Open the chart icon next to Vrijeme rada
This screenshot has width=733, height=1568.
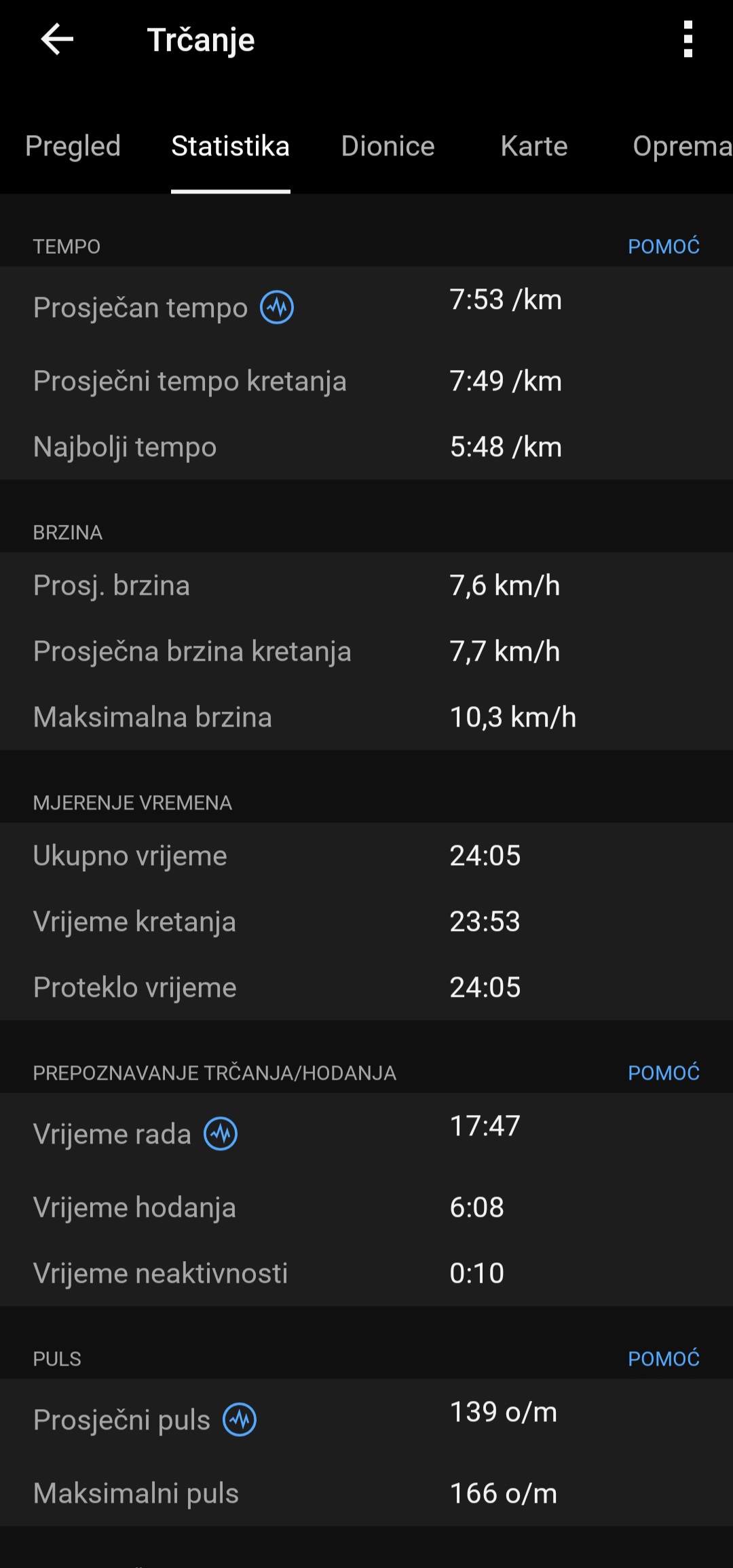221,1134
